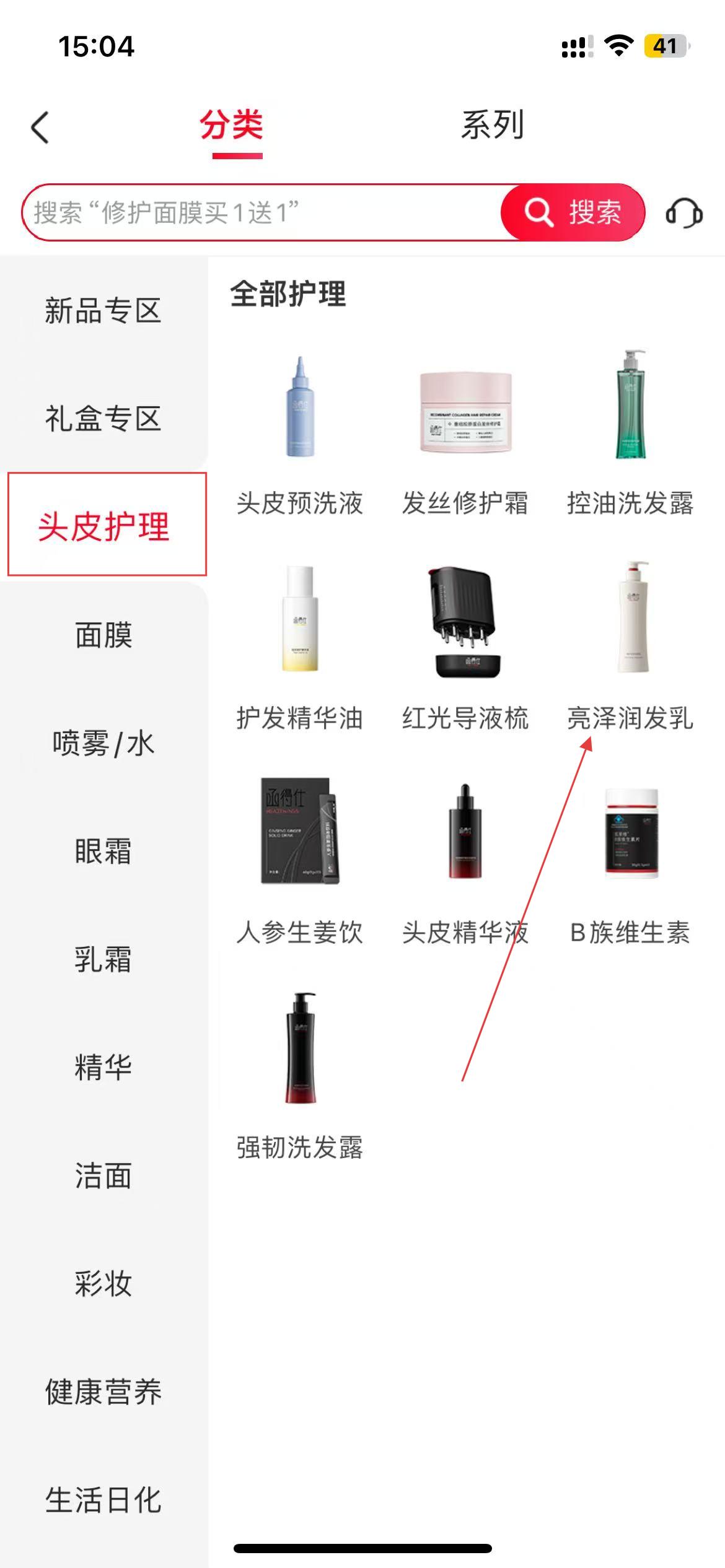
Task: Open 红光导液梳 product
Action: click(465, 647)
